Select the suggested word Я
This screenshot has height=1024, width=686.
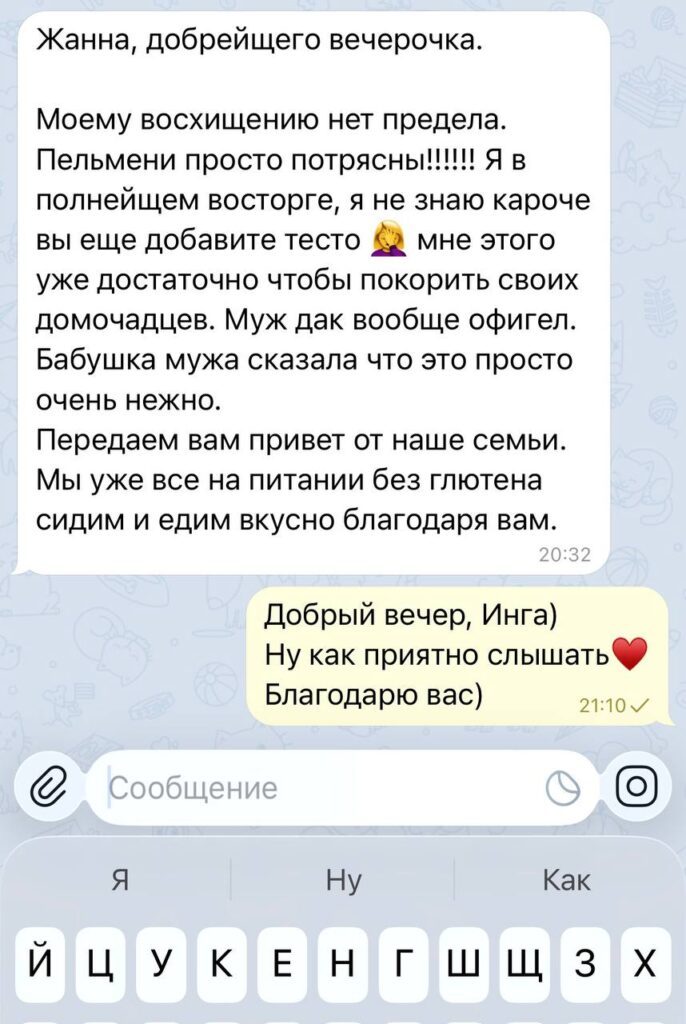click(x=121, y=881)
